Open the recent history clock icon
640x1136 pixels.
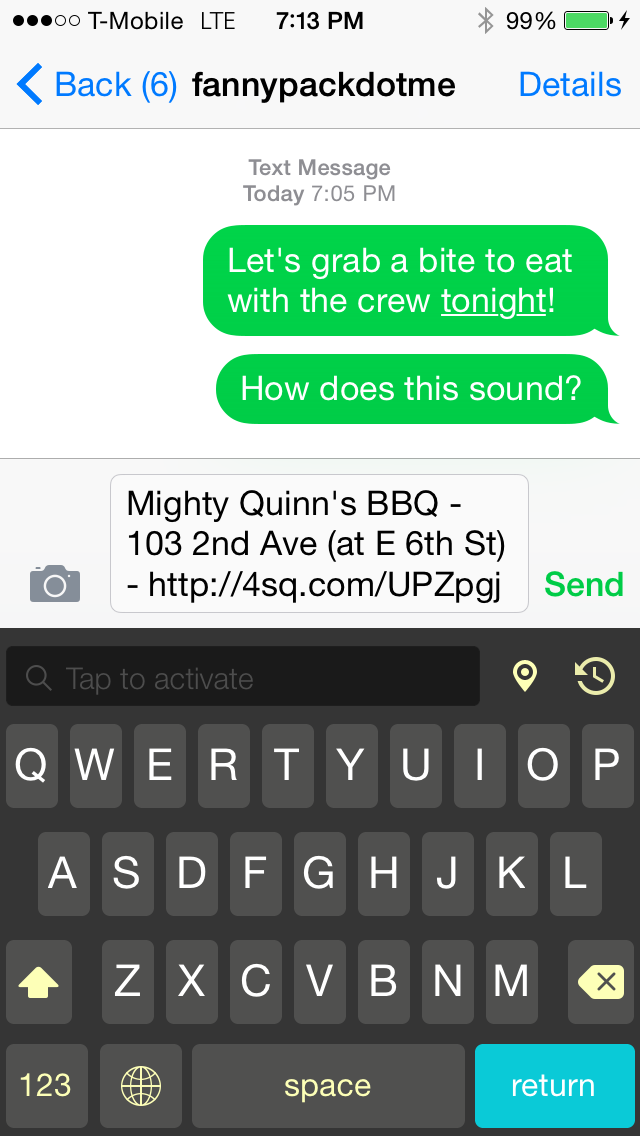click(x=594, y=677)
